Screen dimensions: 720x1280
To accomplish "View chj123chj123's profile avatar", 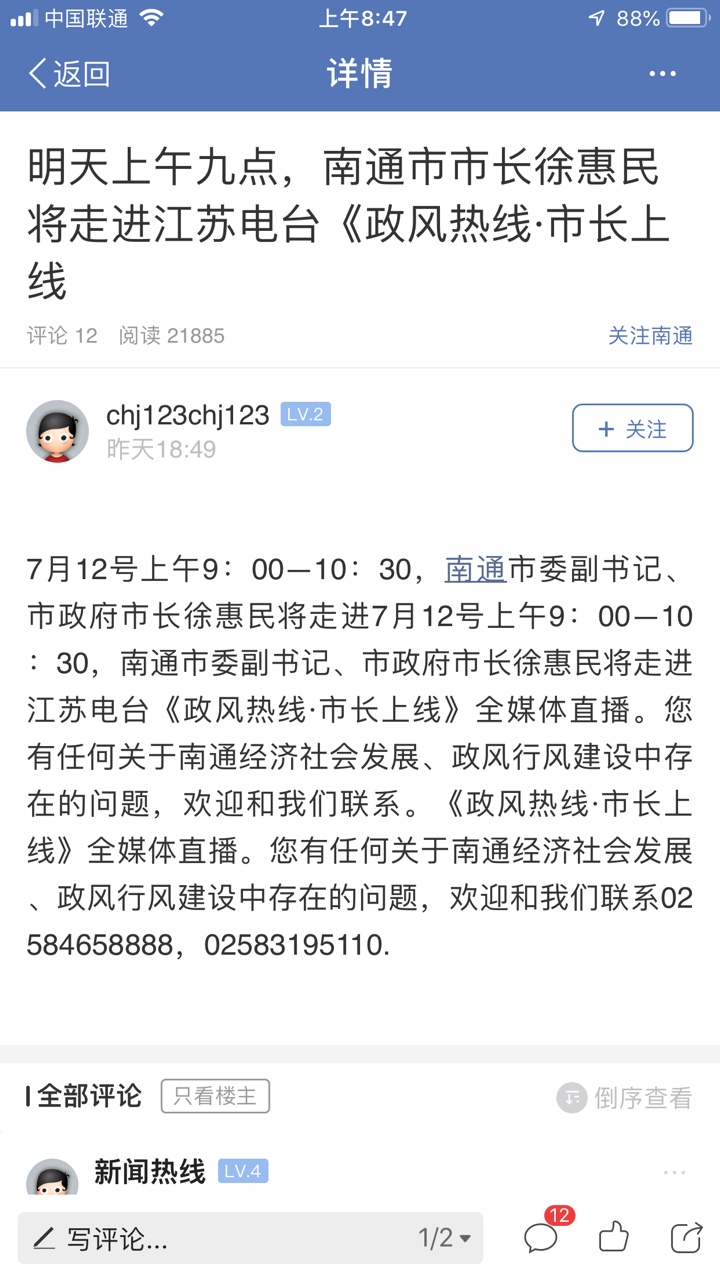I will (57, 431).
